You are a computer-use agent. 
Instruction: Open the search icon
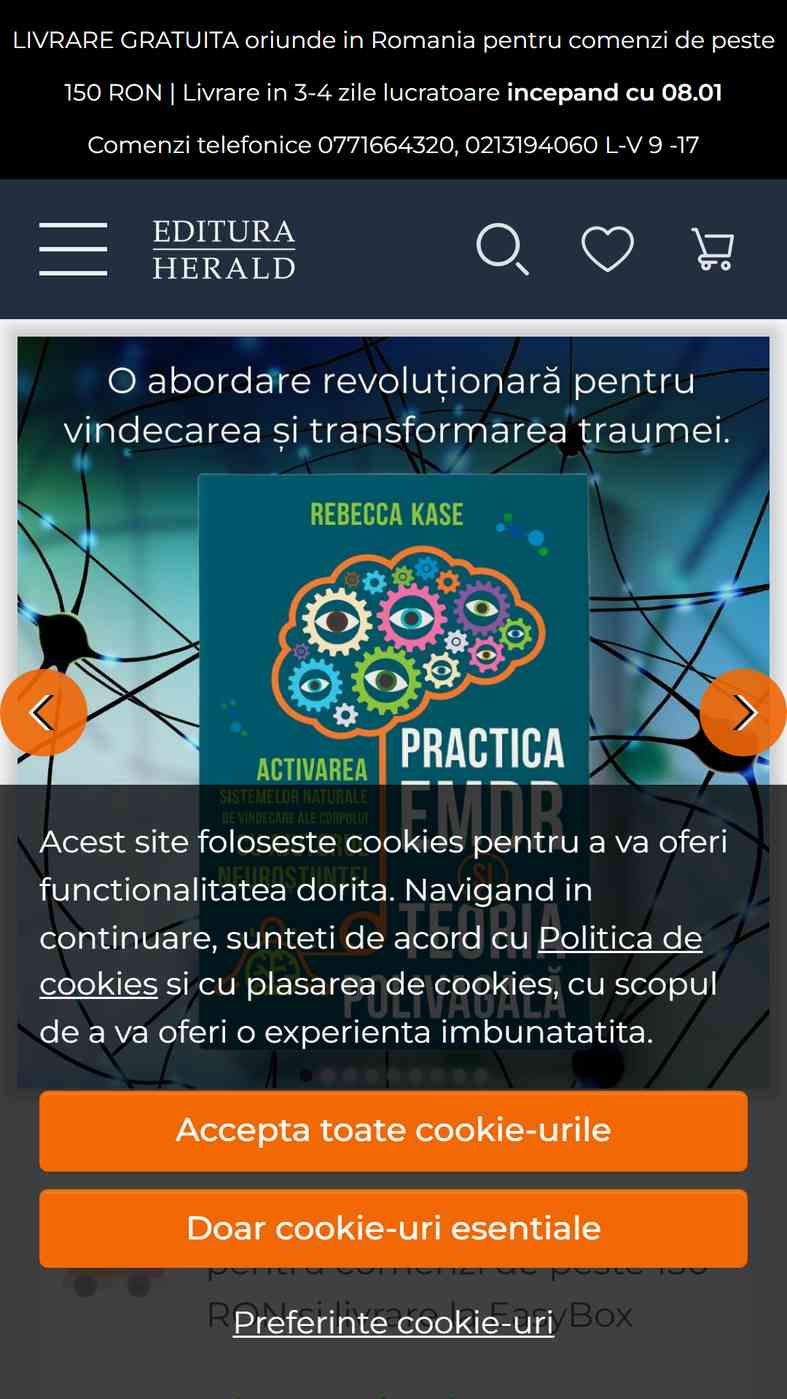(502, 249)
